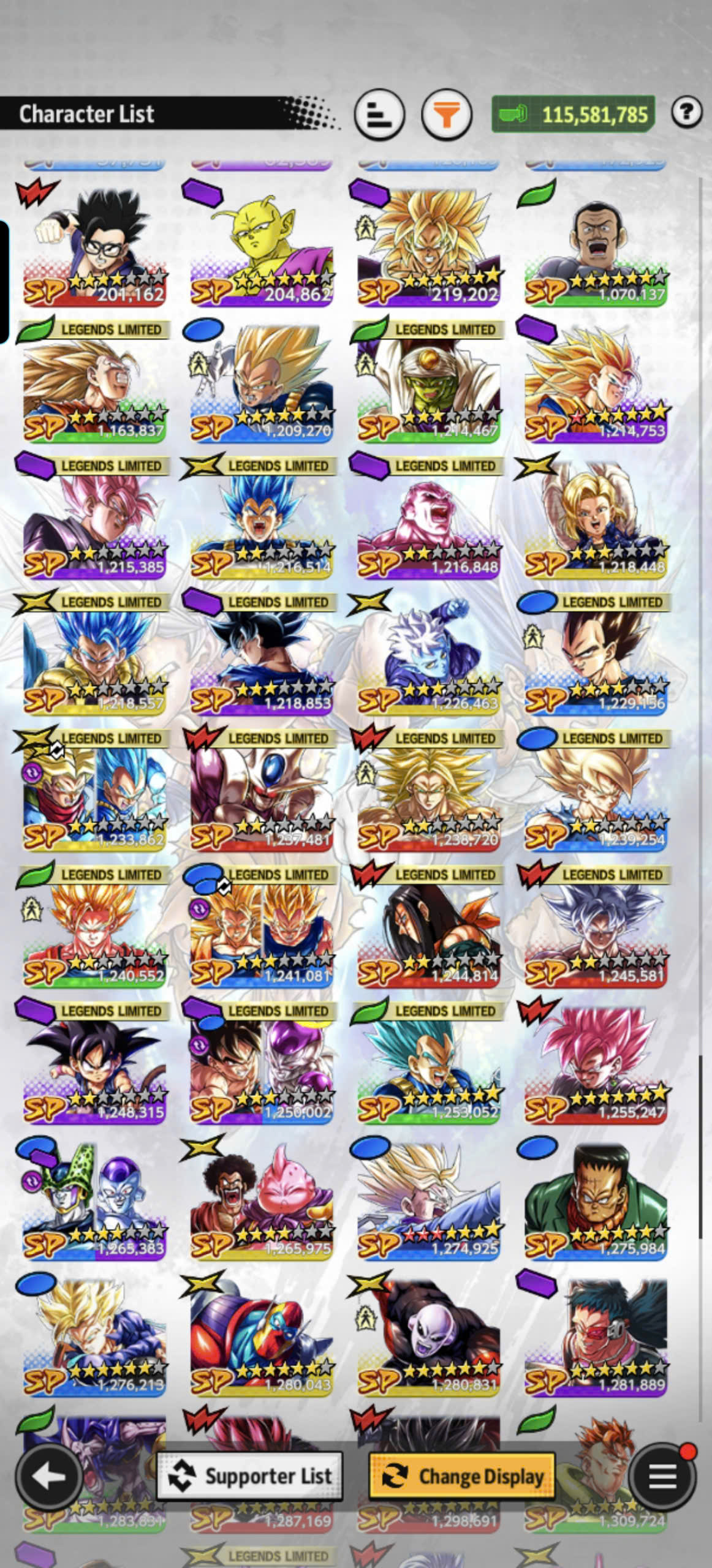Open the Legends Limited card with 1,218,853
Screen dimensions: 712x1568
[262, 652]
